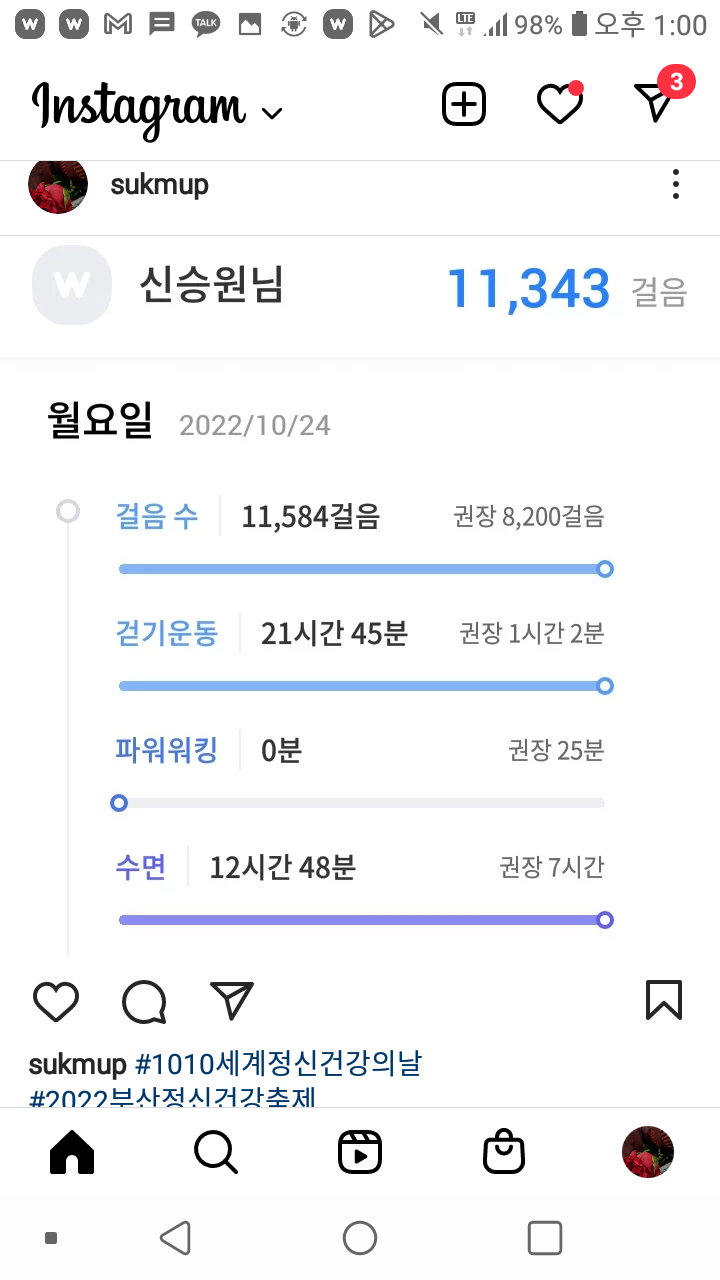Screen dimensions: 720x1280
Task: Open hashtag #2022부산정신건강축제
Action: pyautogui.click(x=172, y=1097)
